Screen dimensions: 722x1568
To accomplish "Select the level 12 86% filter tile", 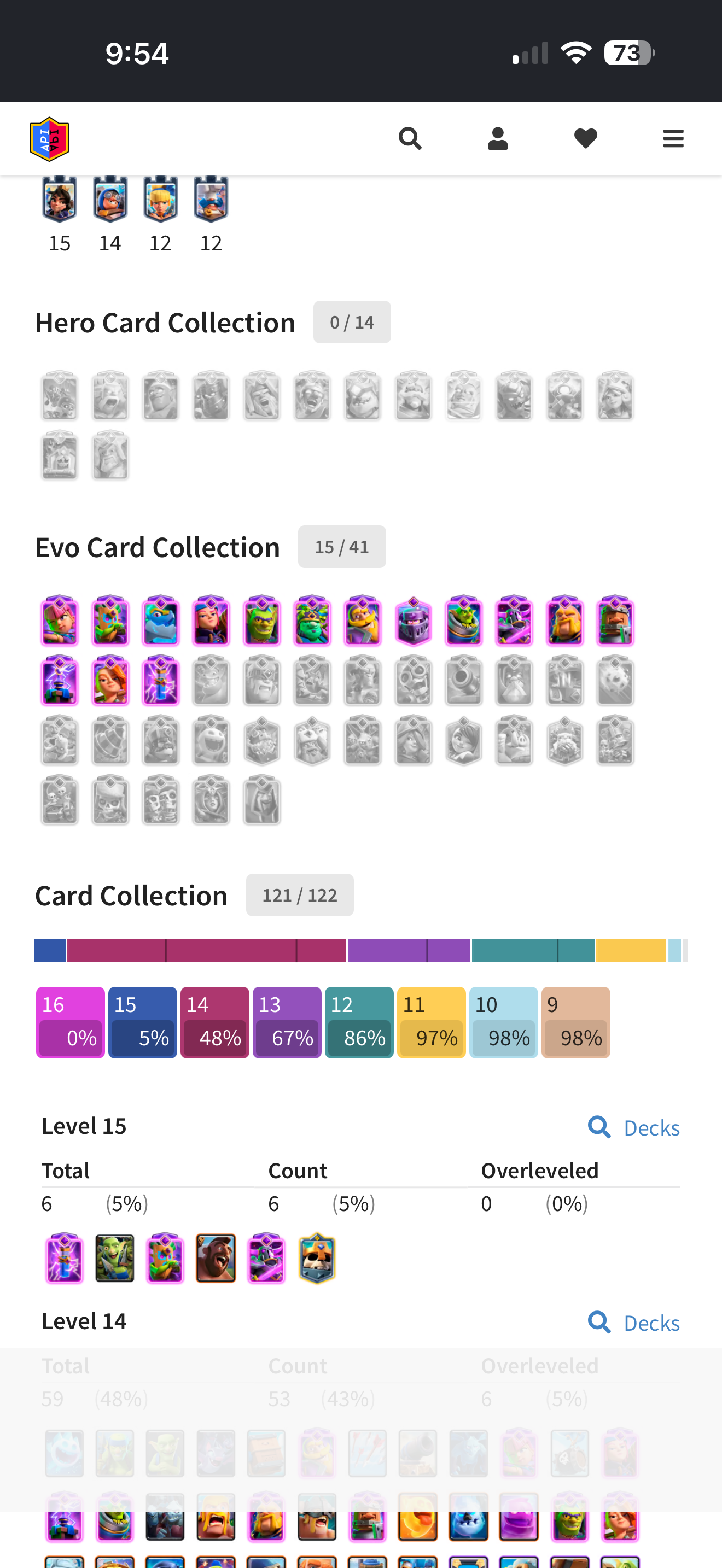I will [359, 1022].
